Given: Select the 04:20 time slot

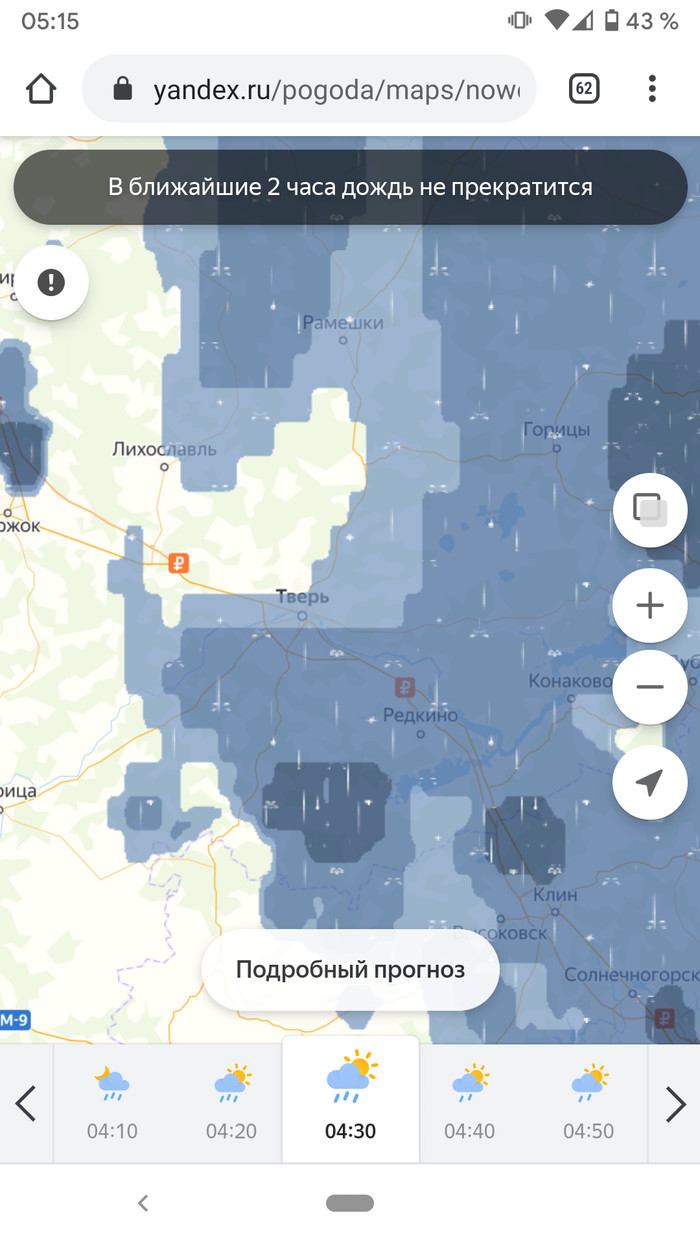Looking at the screenshot, I should pyautogui.click(x=231, y=1104).
